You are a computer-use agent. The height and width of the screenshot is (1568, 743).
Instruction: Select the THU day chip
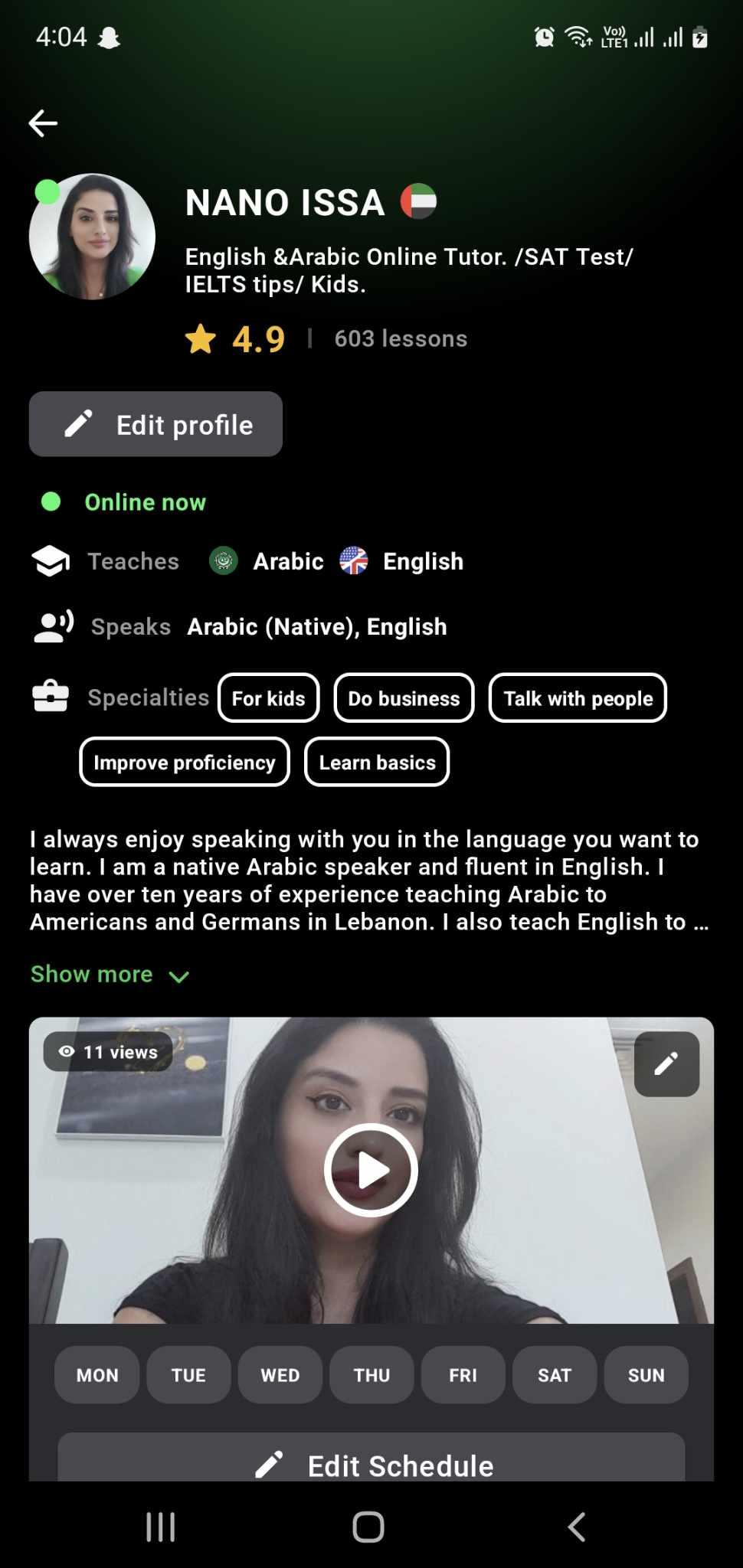point(371,1374)
